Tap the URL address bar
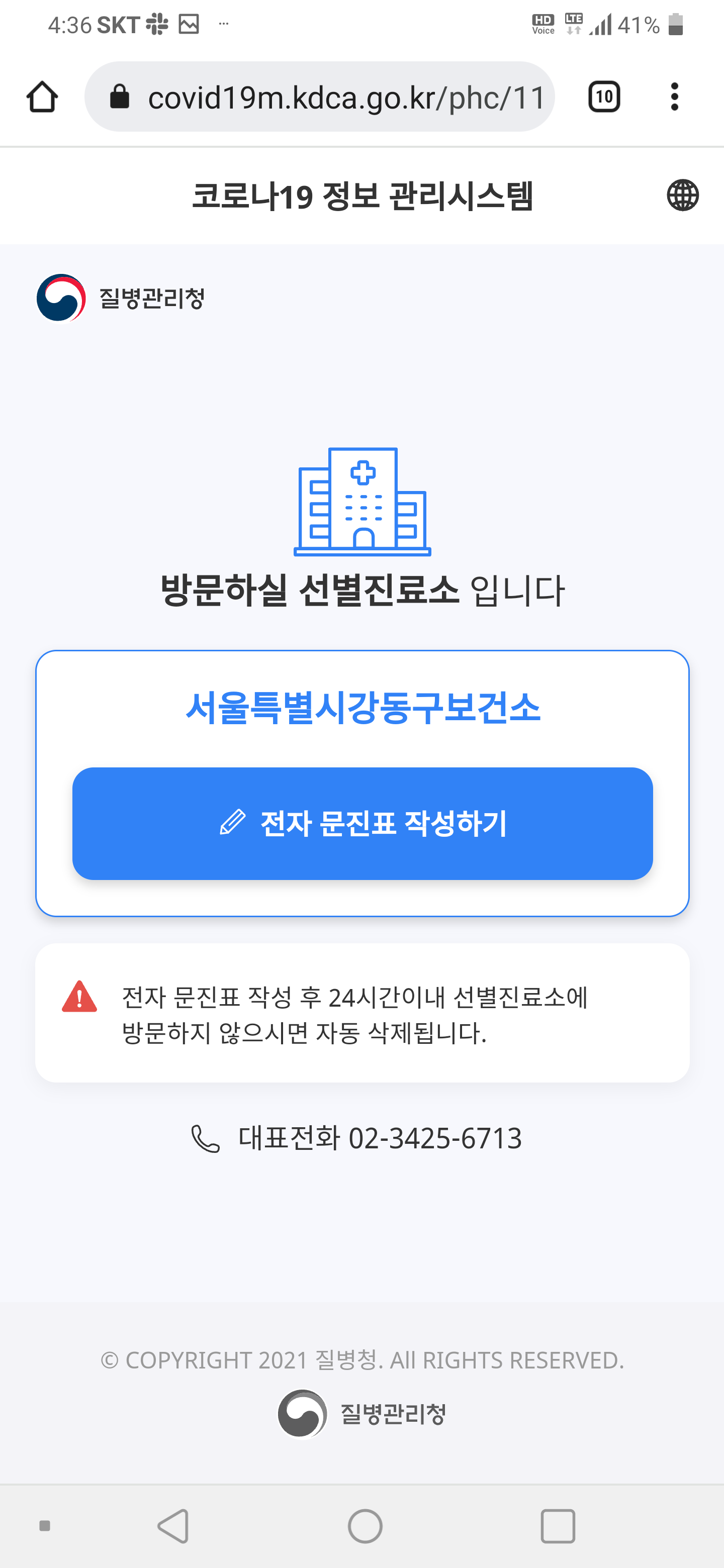 [x=329, y=97]
